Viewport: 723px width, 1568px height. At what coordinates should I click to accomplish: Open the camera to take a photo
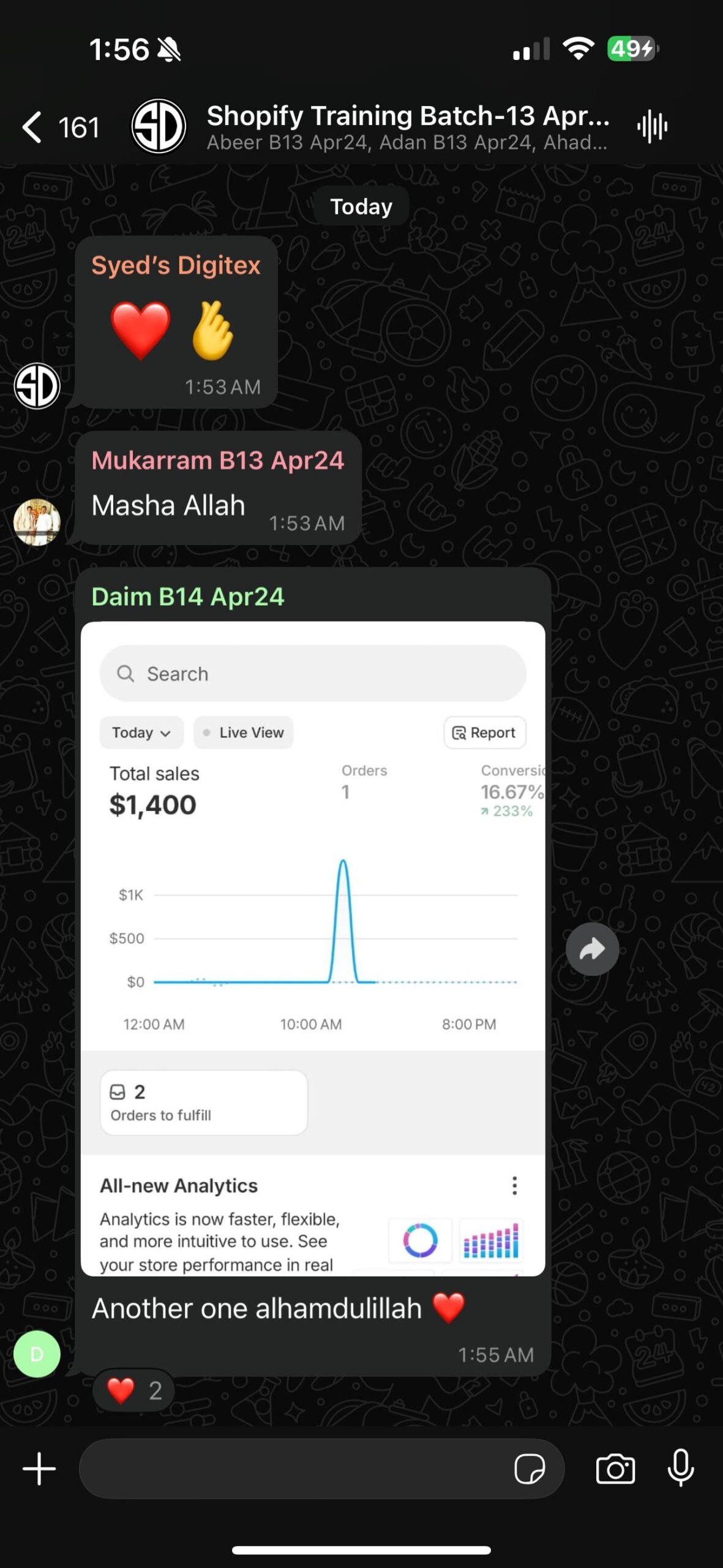click(615, 1469)
